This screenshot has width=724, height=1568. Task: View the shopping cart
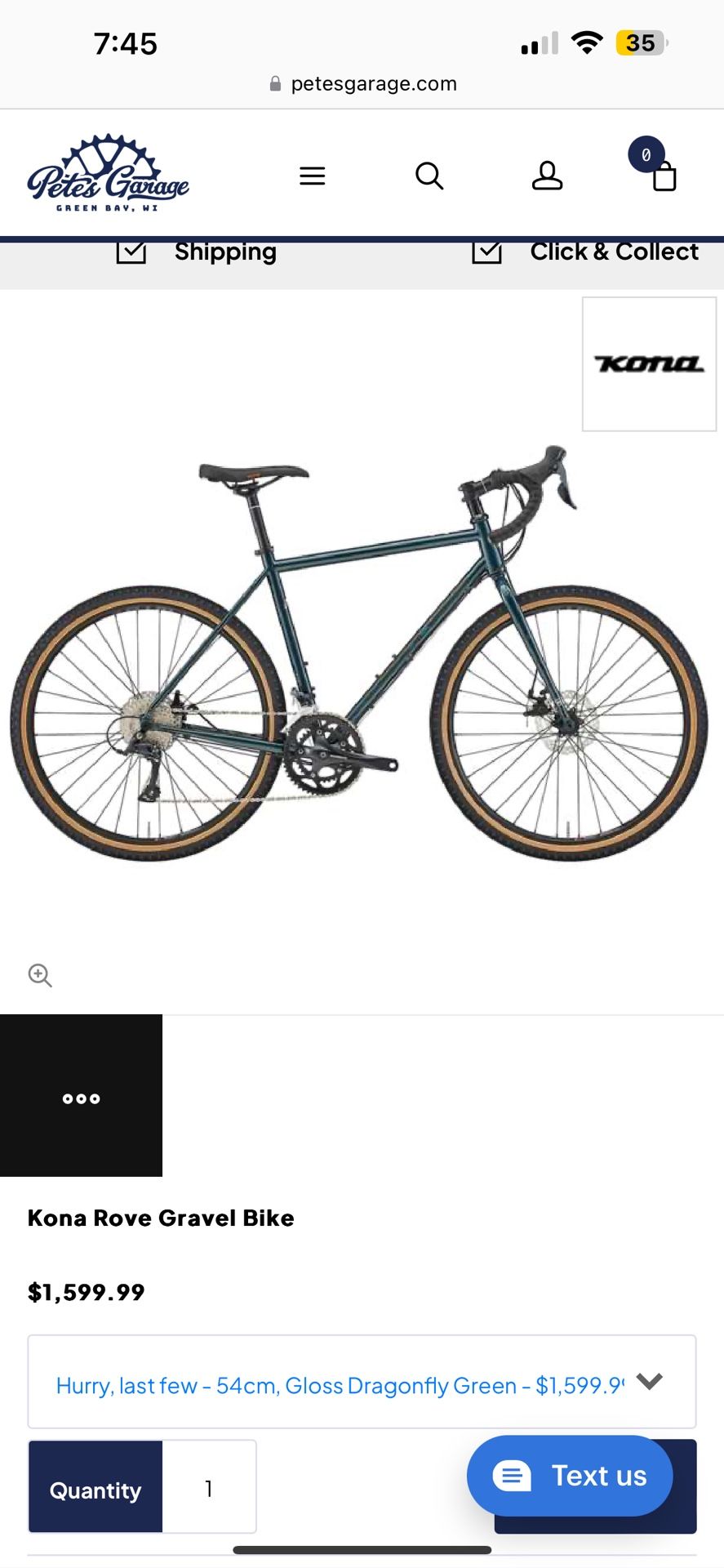(664, 179)
